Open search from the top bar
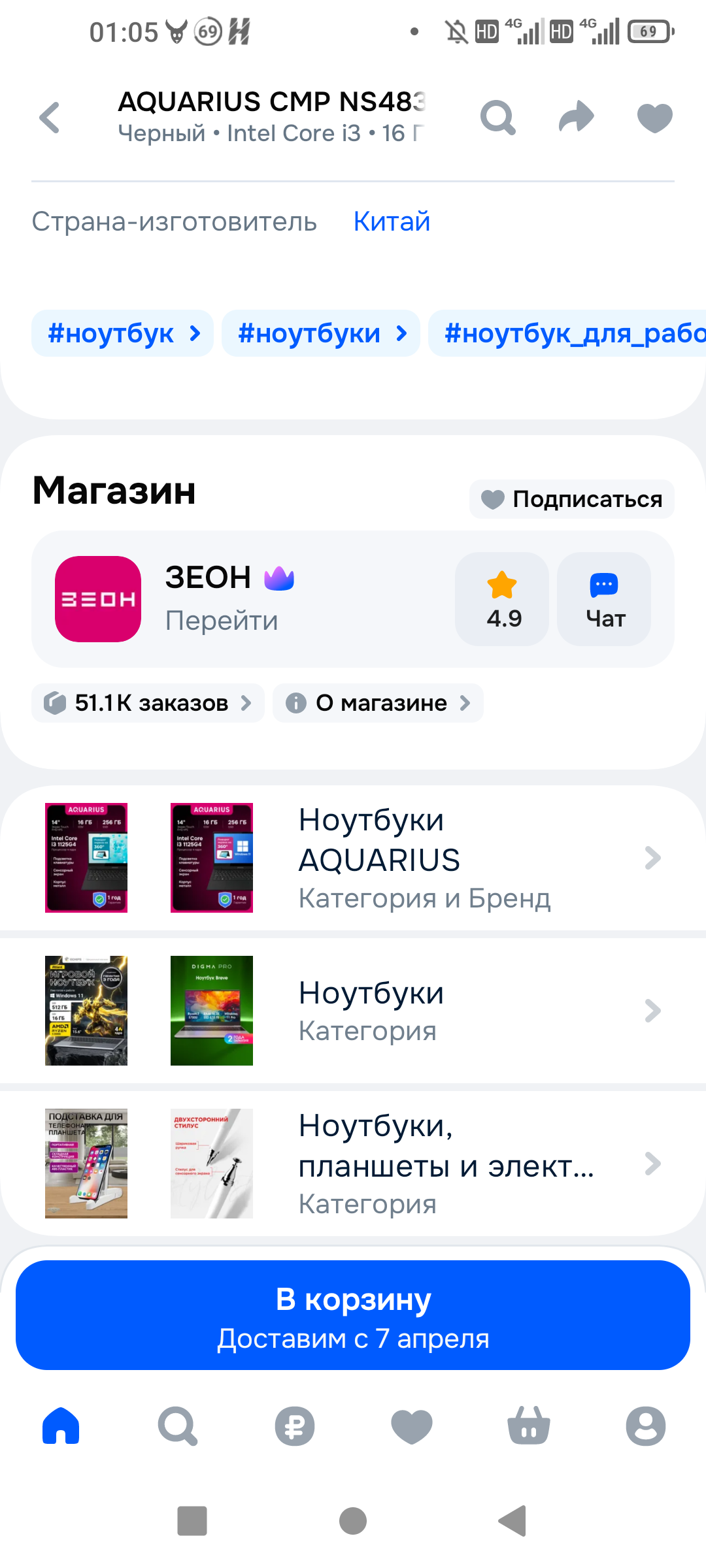 (x=497, y=118)
